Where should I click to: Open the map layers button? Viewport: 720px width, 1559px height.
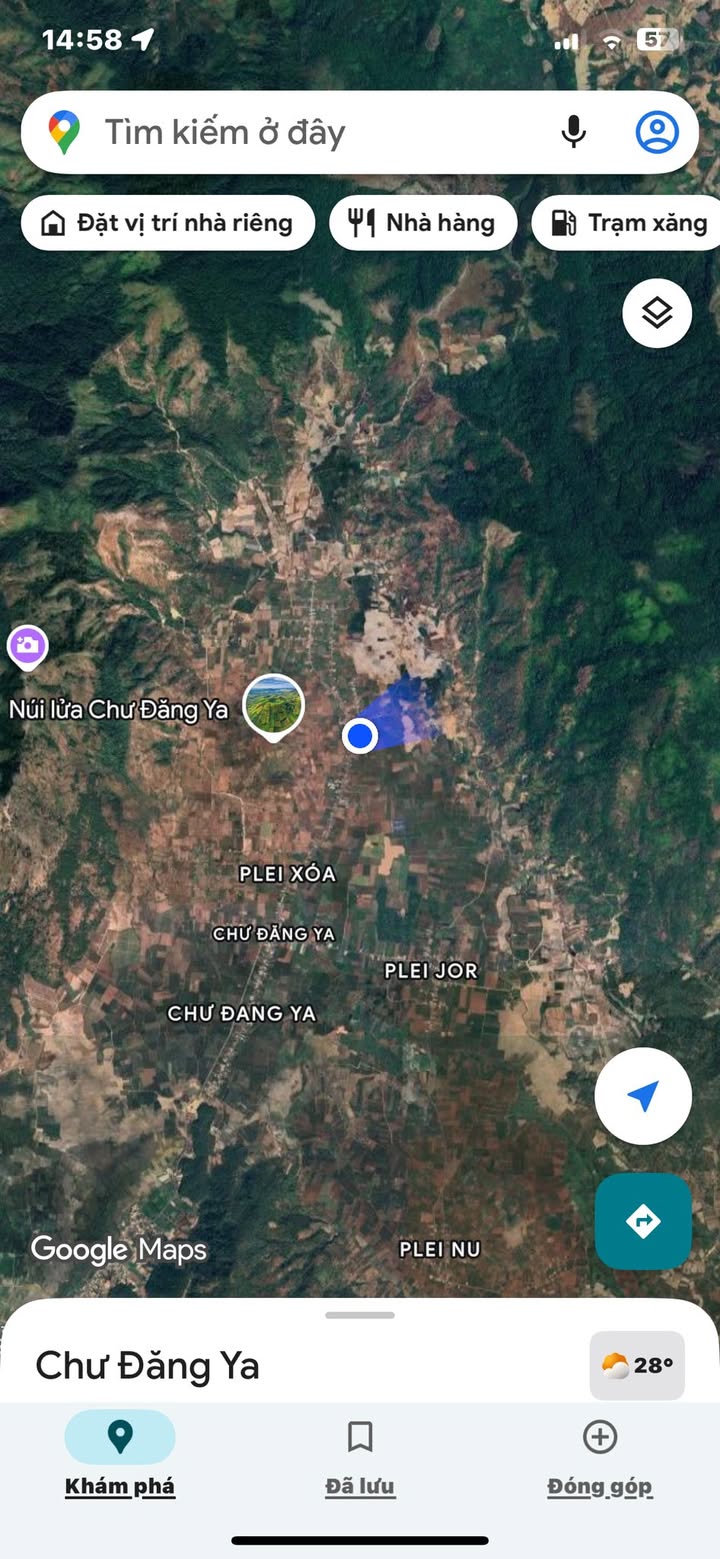[657, 313]
